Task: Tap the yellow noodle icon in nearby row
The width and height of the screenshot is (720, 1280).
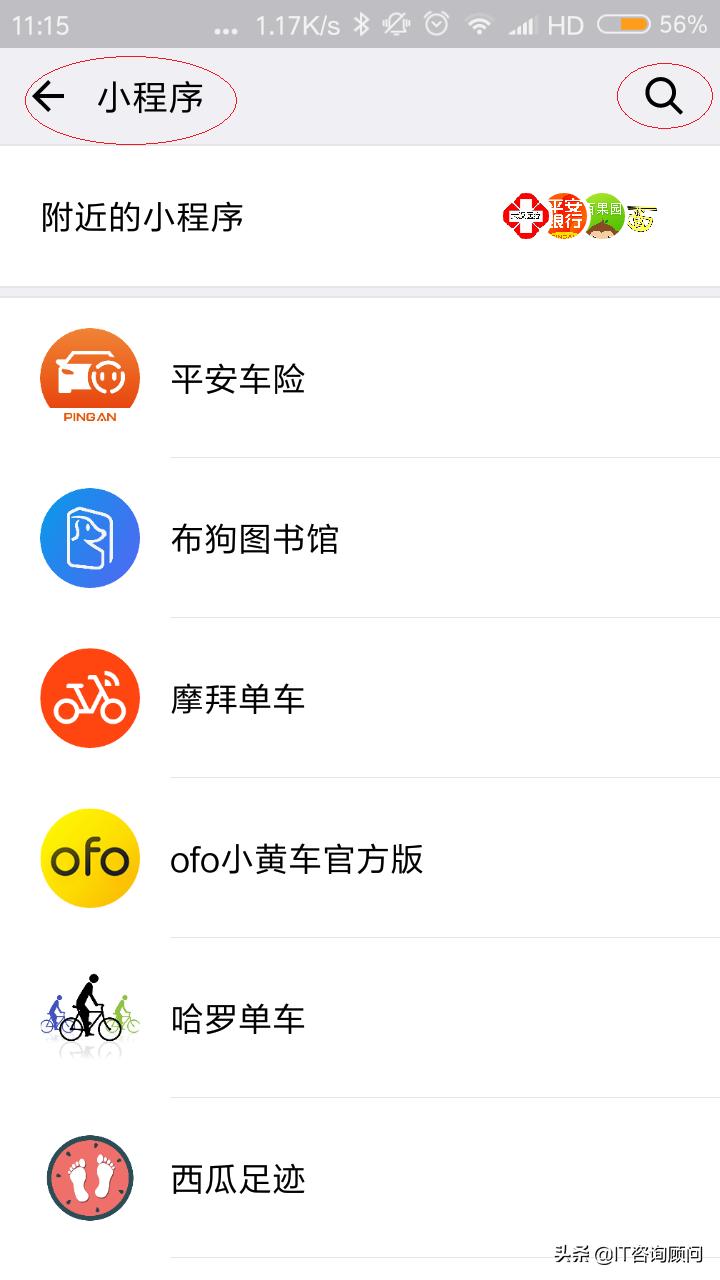Action: pyautogui.click(x=640, y=215)
